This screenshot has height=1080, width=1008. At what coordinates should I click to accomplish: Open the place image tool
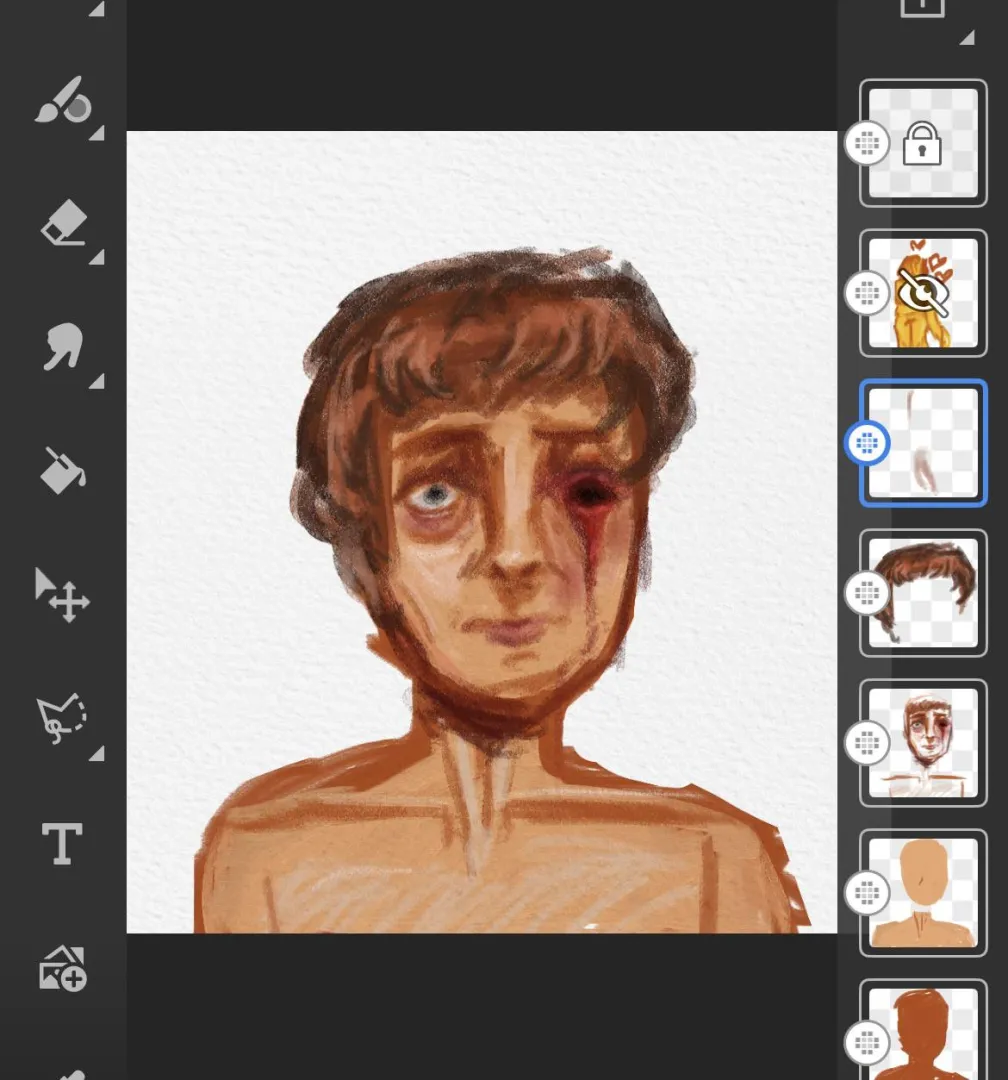coord(62,968)
